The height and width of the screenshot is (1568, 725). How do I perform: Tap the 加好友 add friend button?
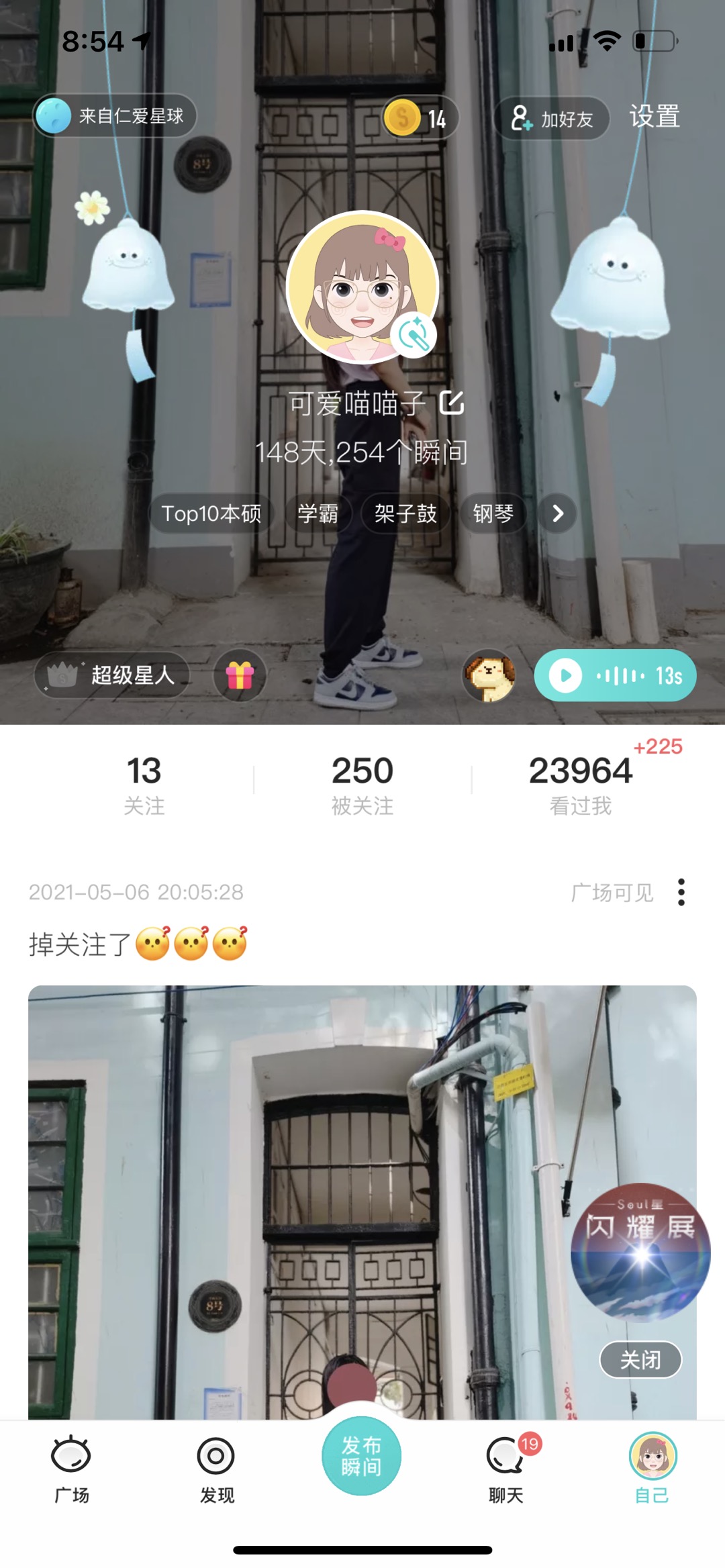point(552,119)
